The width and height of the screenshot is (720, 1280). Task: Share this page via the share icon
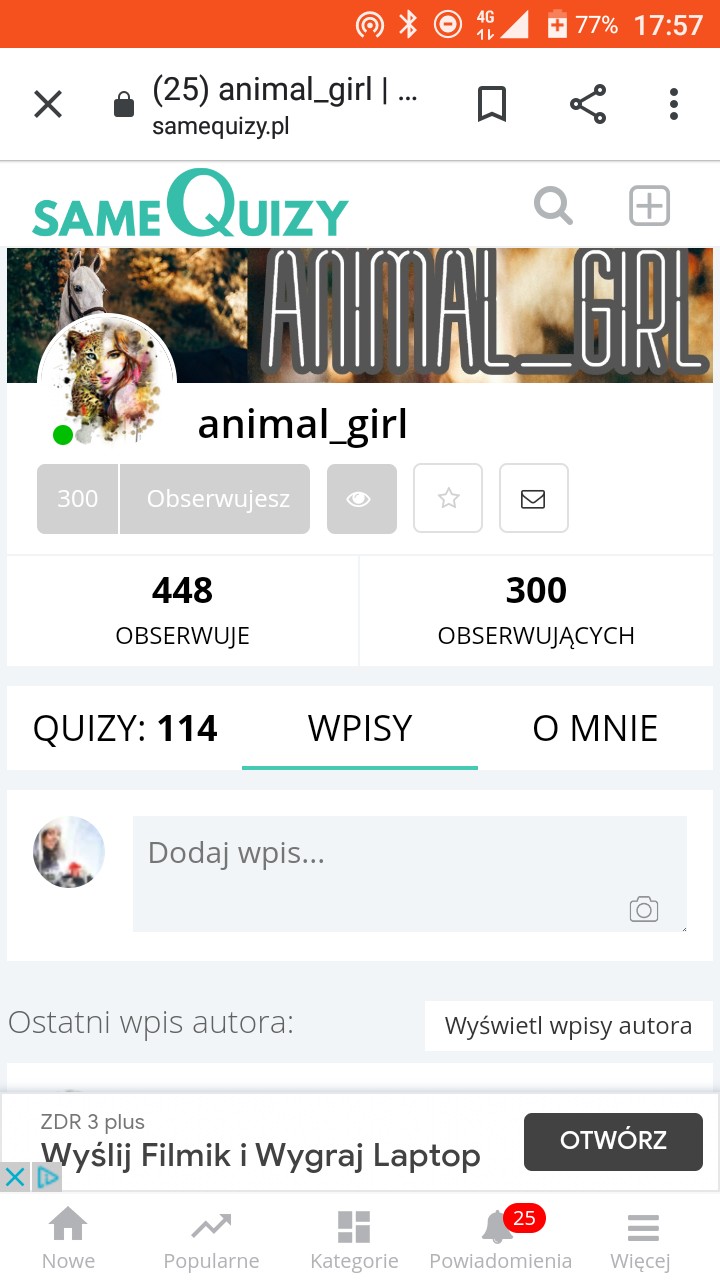point(588,104)
